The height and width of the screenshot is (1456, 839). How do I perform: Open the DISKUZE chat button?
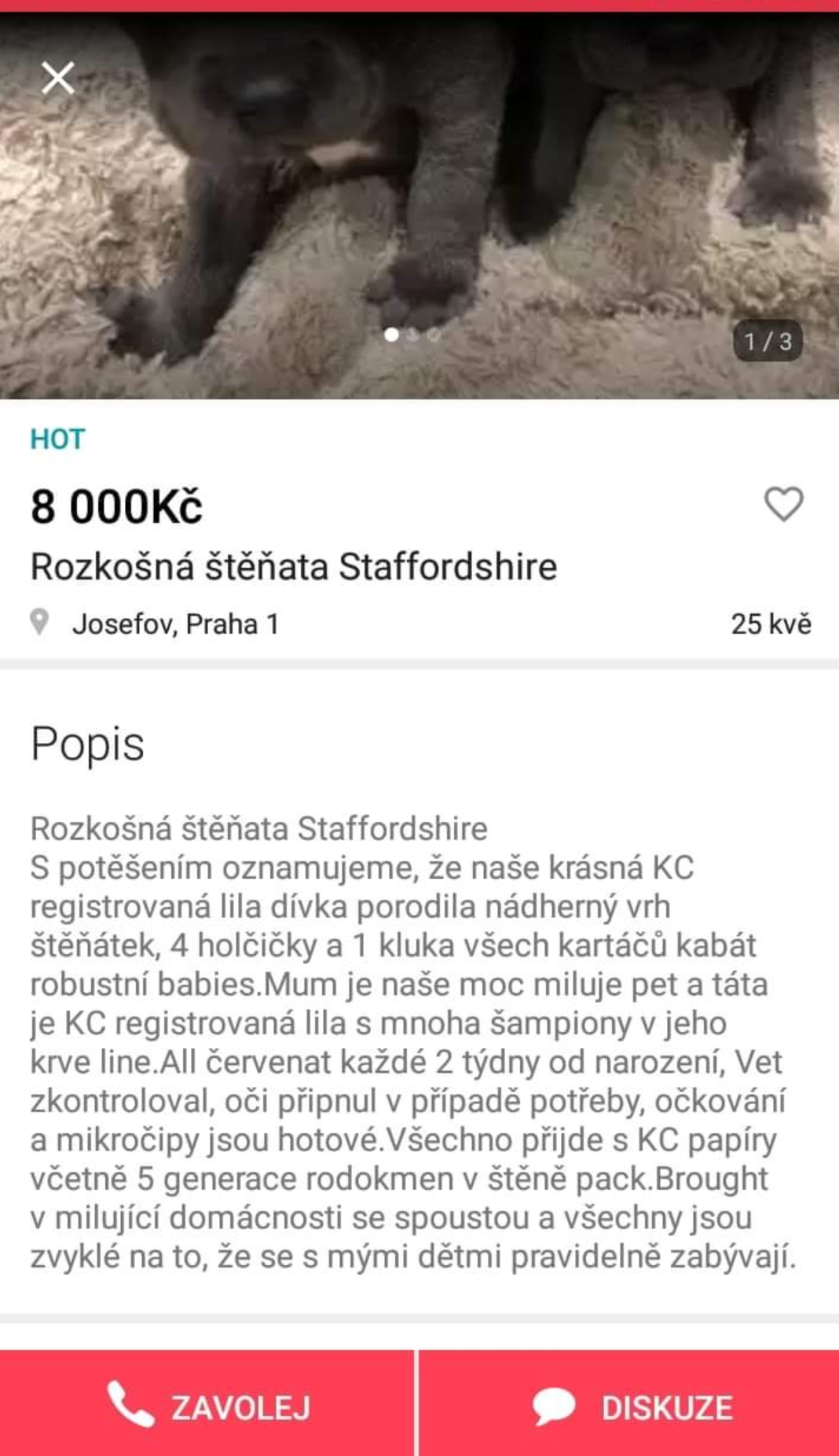(629, 1403)
